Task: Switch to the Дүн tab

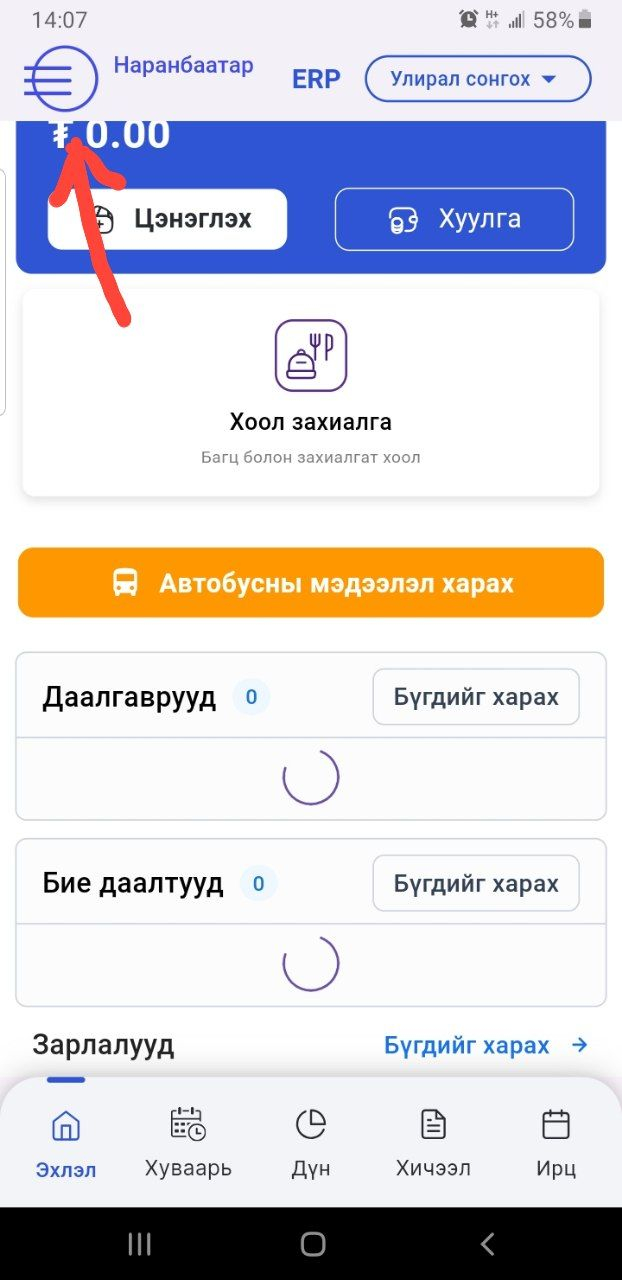Action: click(x=311, y=1142)
